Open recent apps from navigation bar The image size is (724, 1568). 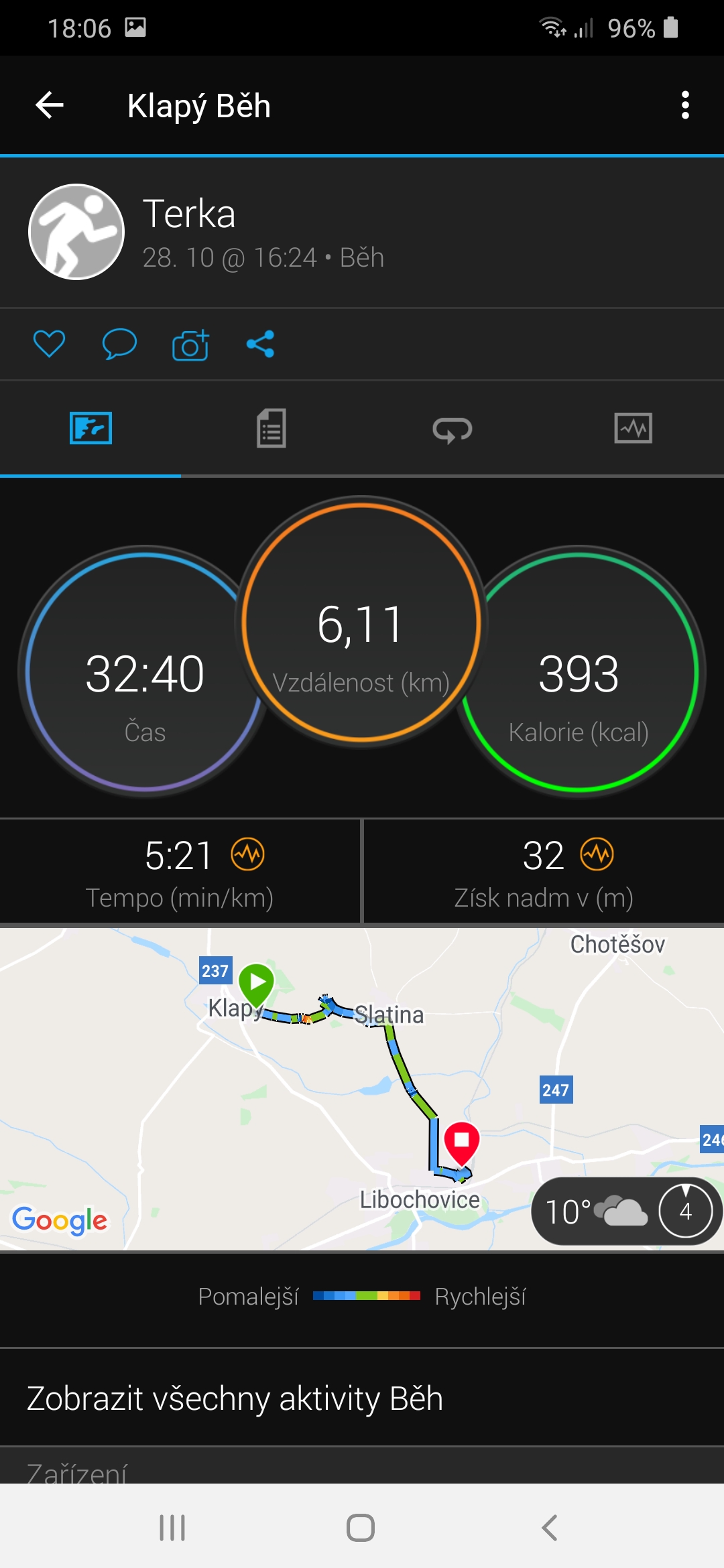pos(172,1528)
